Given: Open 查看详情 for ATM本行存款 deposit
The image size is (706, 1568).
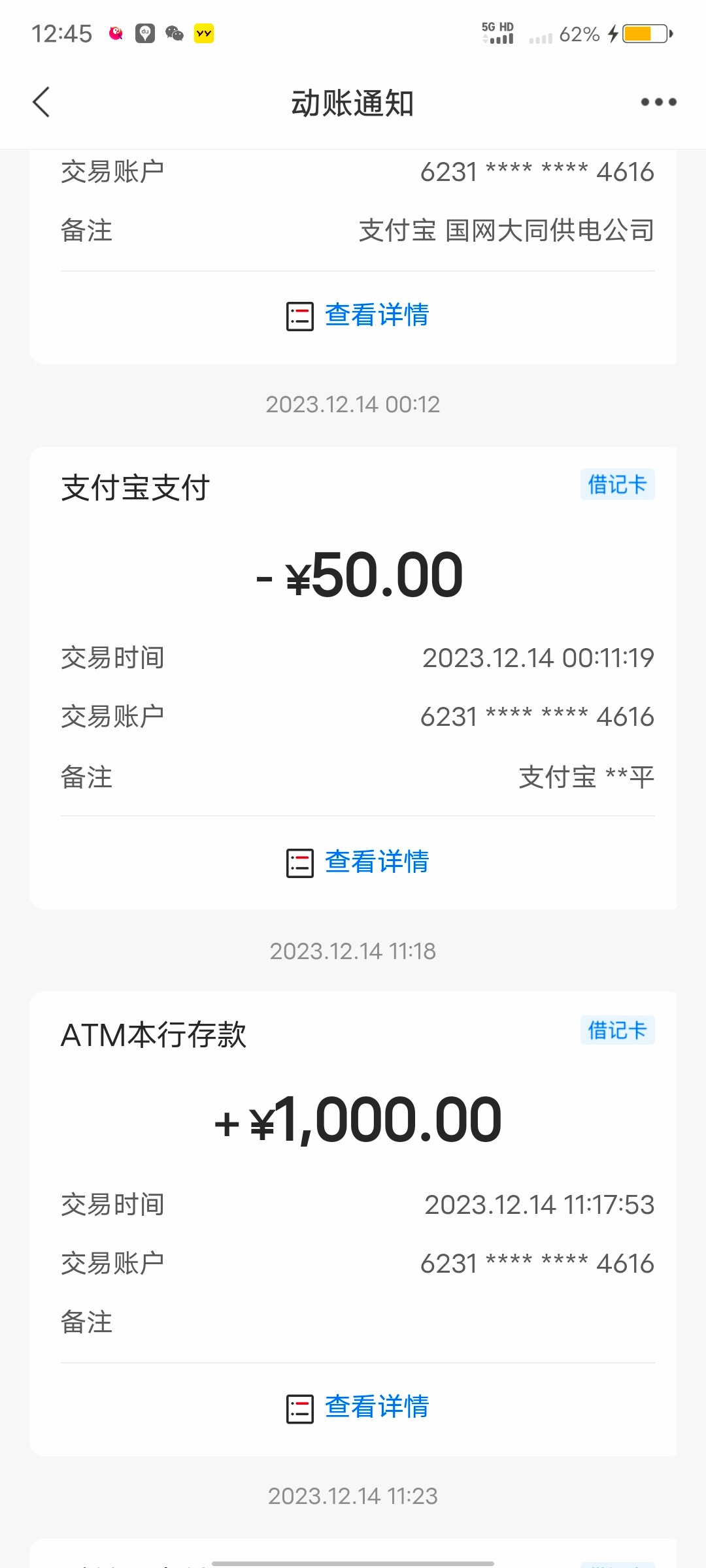Looking at the screenshot, I should pyautogui.click(x=358, y=1407).
